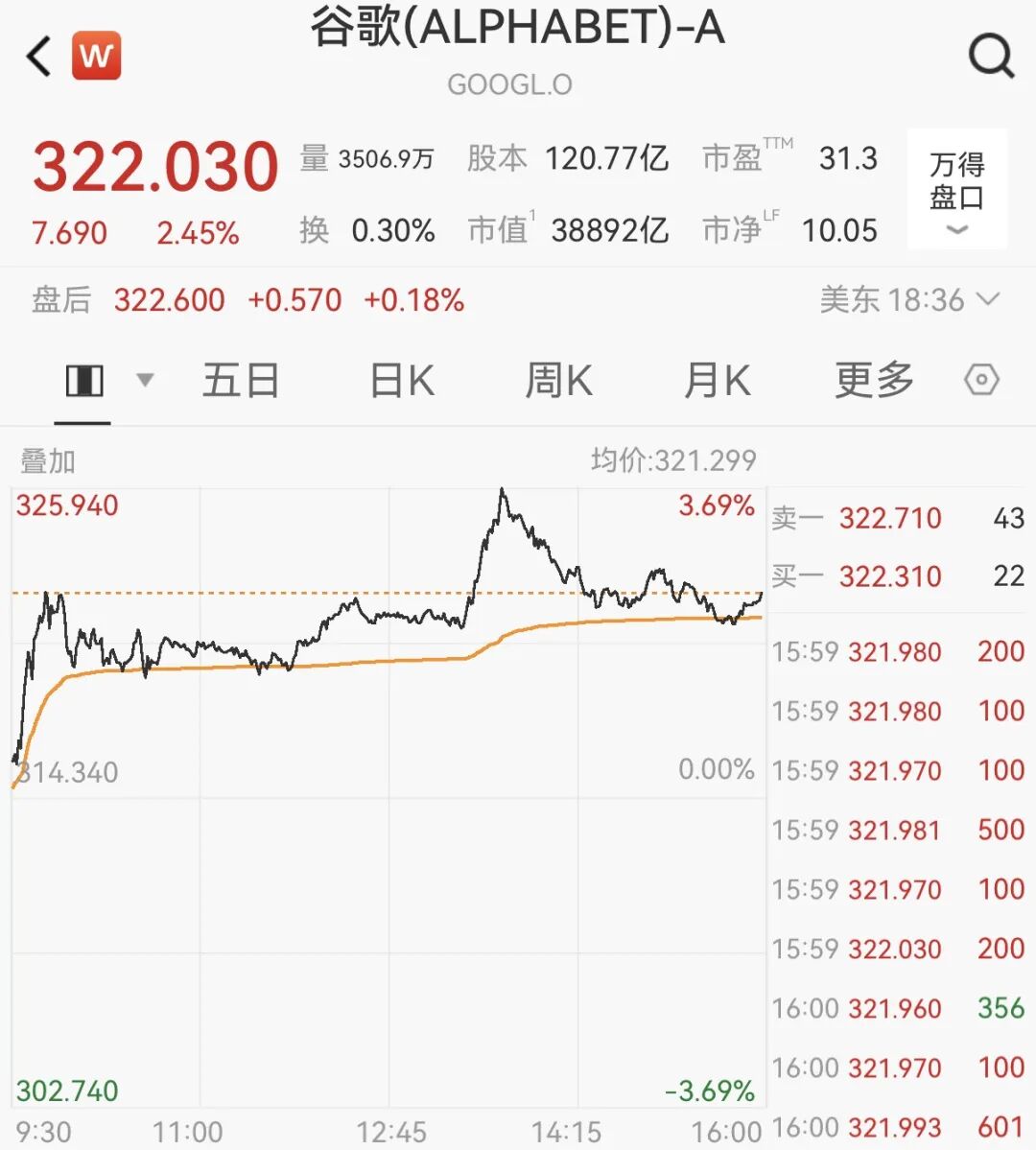Open 更多 chart period options
The image size is (1036, 1150).
[873, 381]
